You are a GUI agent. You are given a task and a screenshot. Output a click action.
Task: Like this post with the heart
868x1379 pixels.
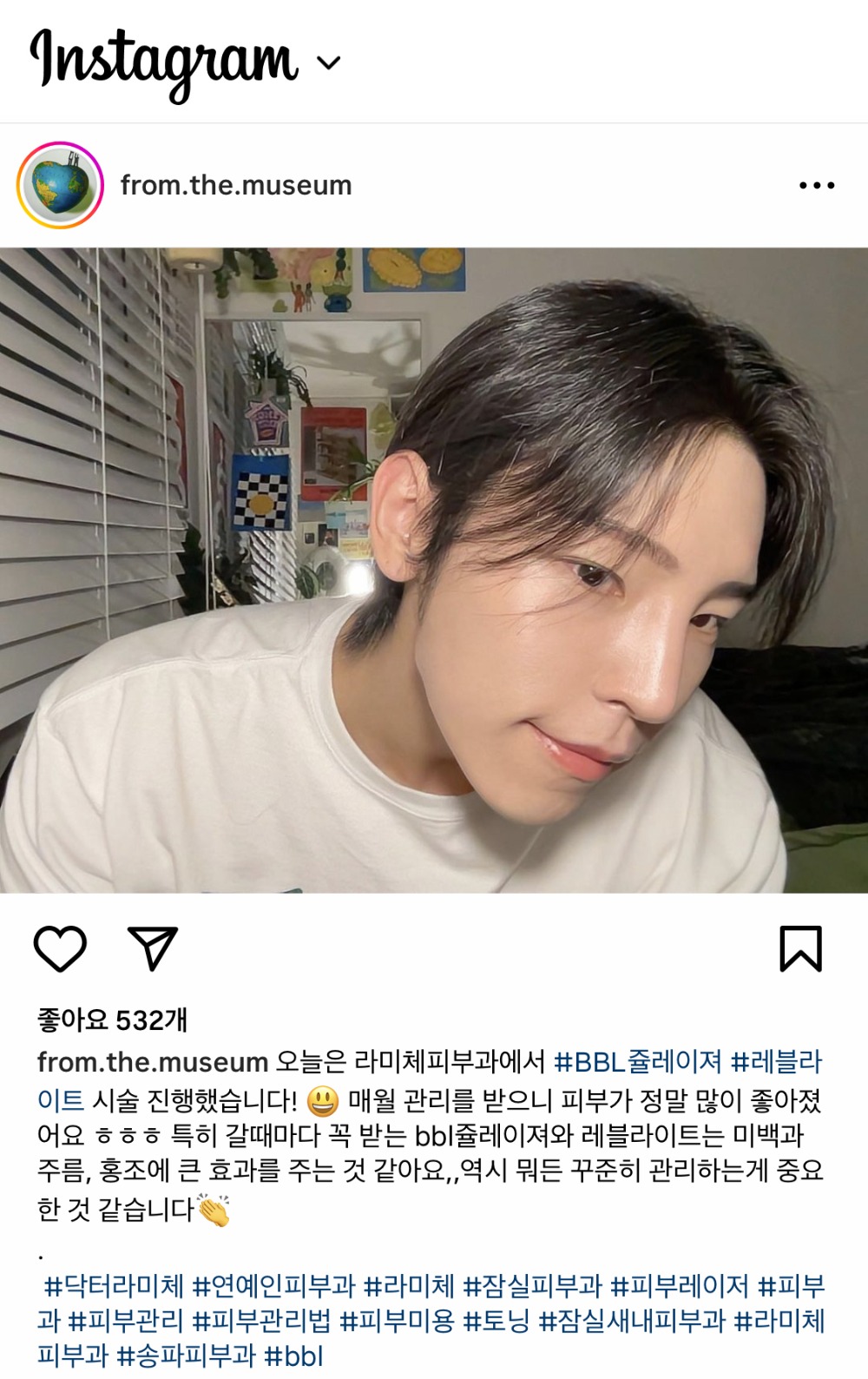click(x=60, y=947)
